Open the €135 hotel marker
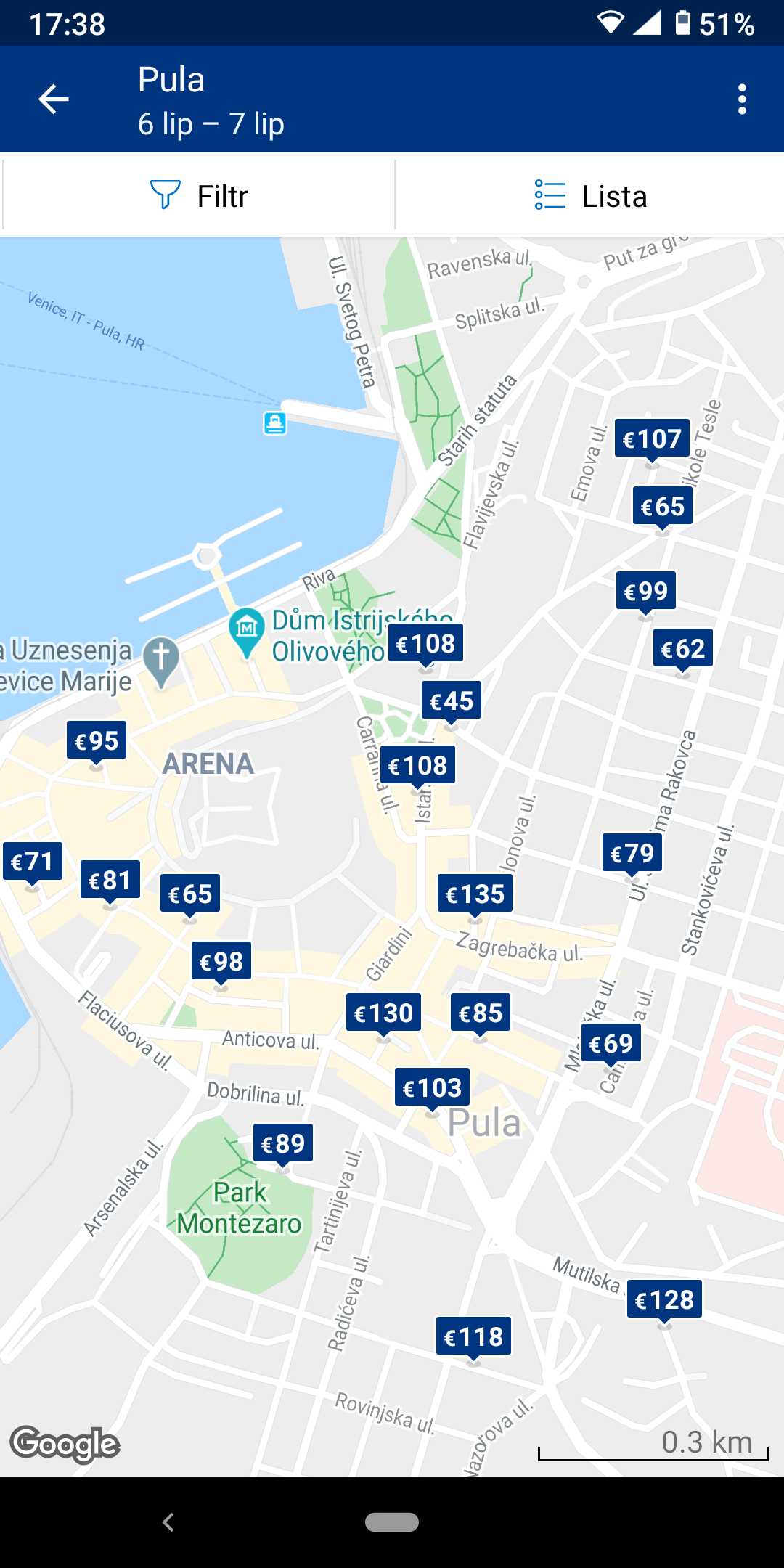This screenshot has width=784, height=1568. pyautogui.click(x=475, y=894)
